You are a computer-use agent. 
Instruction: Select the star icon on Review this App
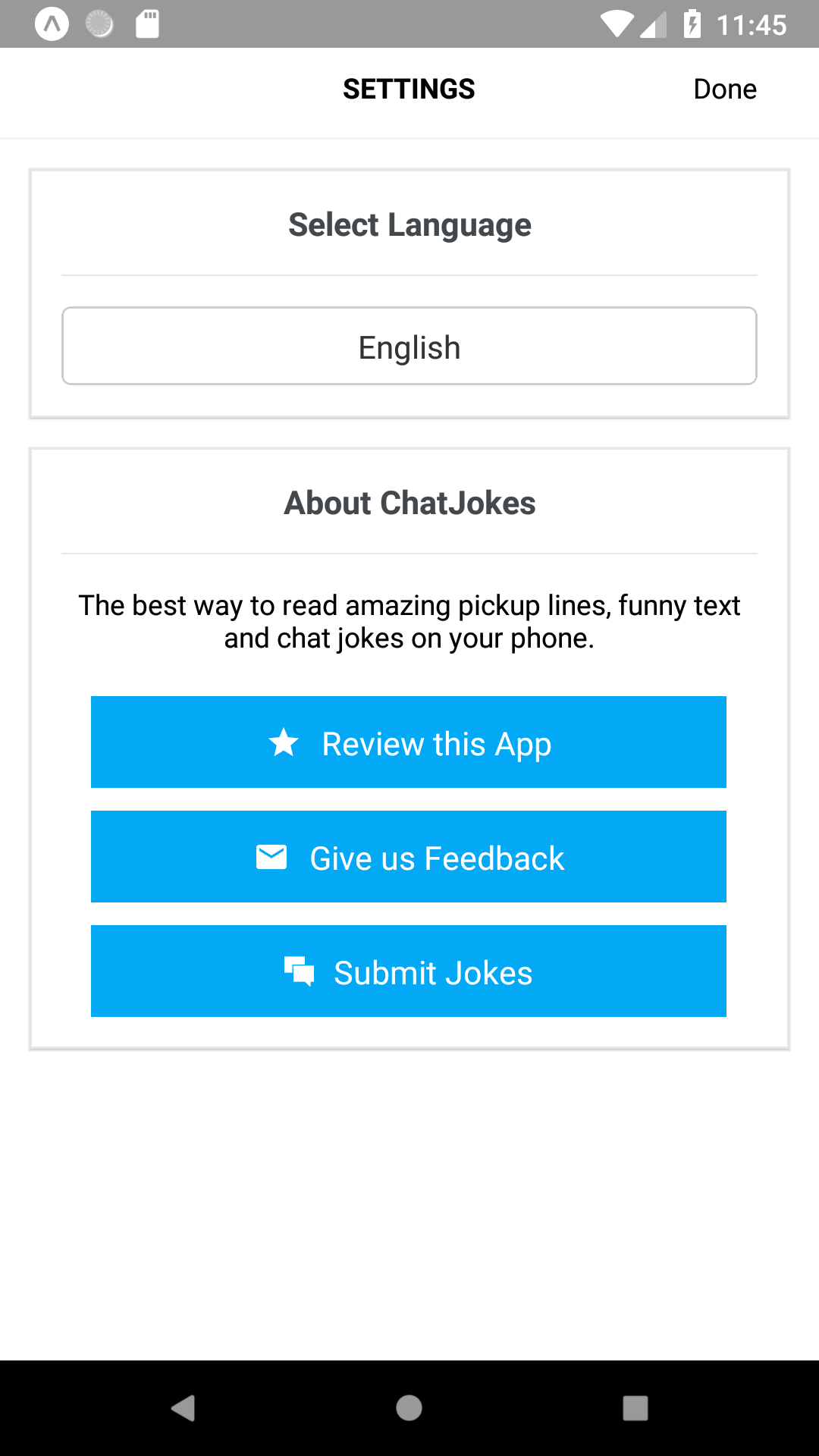pos(284,742)
